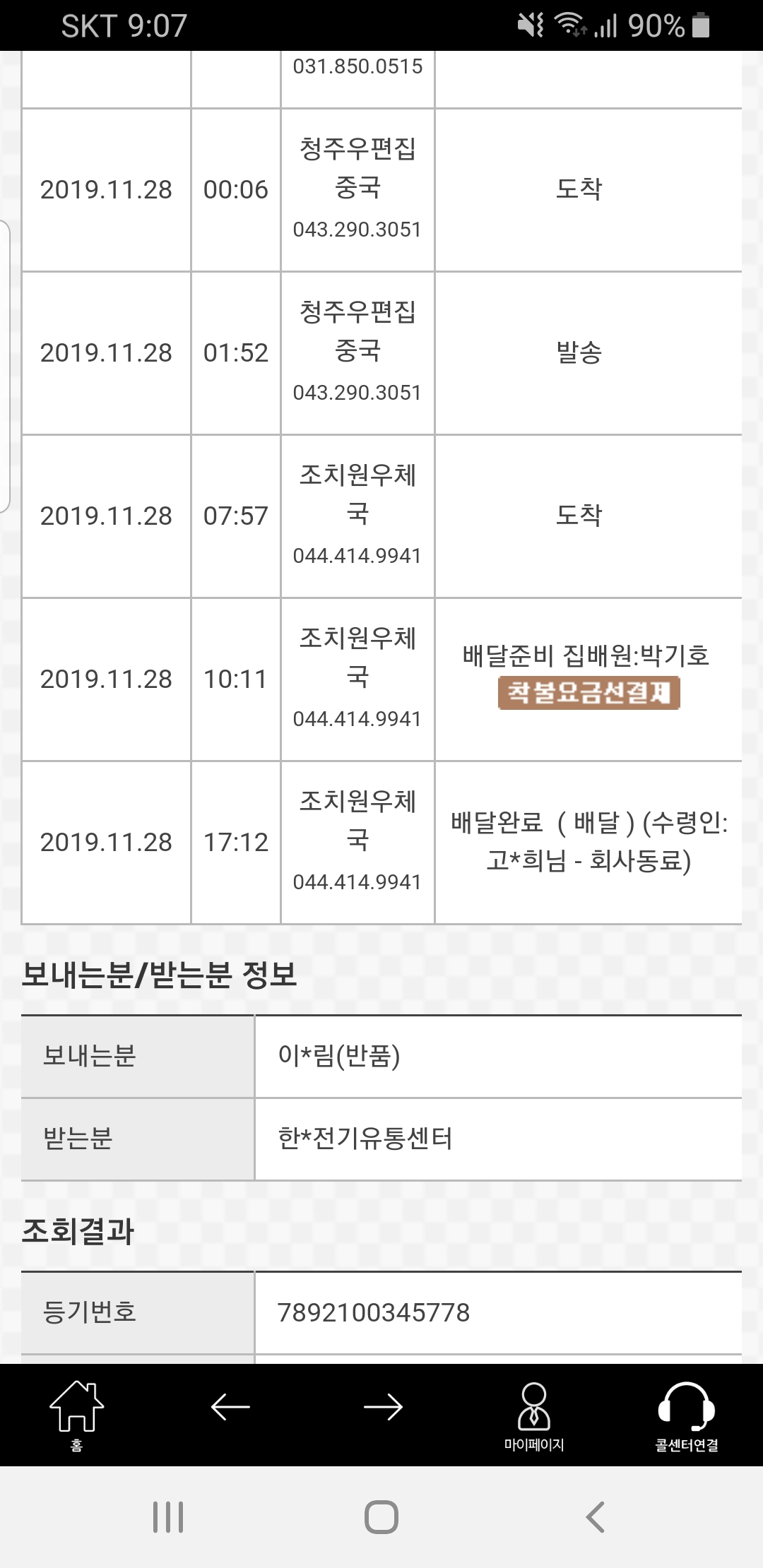Image resolution: width=763 pixels, height=1568 pixels.
Task: Go to the 홈 home tab
Action: pyautogui.click(x=76, y=1415)
